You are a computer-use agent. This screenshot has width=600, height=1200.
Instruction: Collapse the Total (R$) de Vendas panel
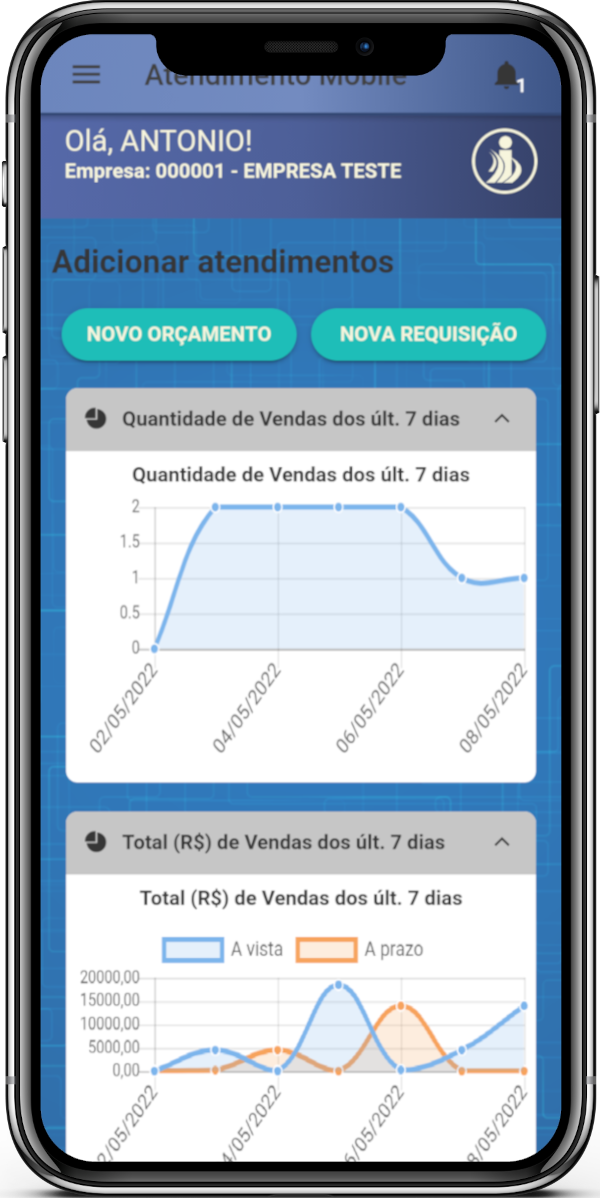pos(502,842)
